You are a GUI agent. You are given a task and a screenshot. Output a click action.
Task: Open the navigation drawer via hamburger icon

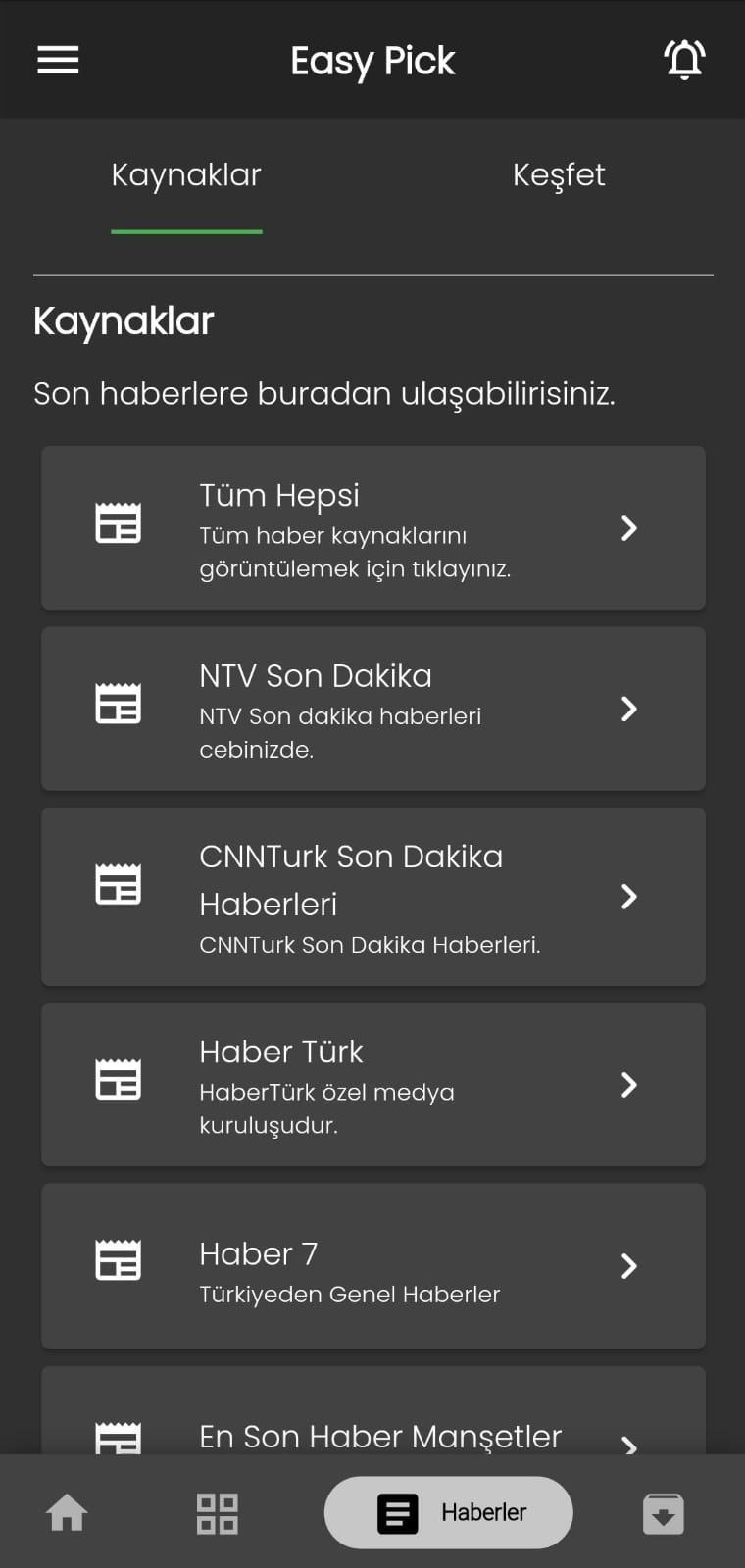(57, 60)
